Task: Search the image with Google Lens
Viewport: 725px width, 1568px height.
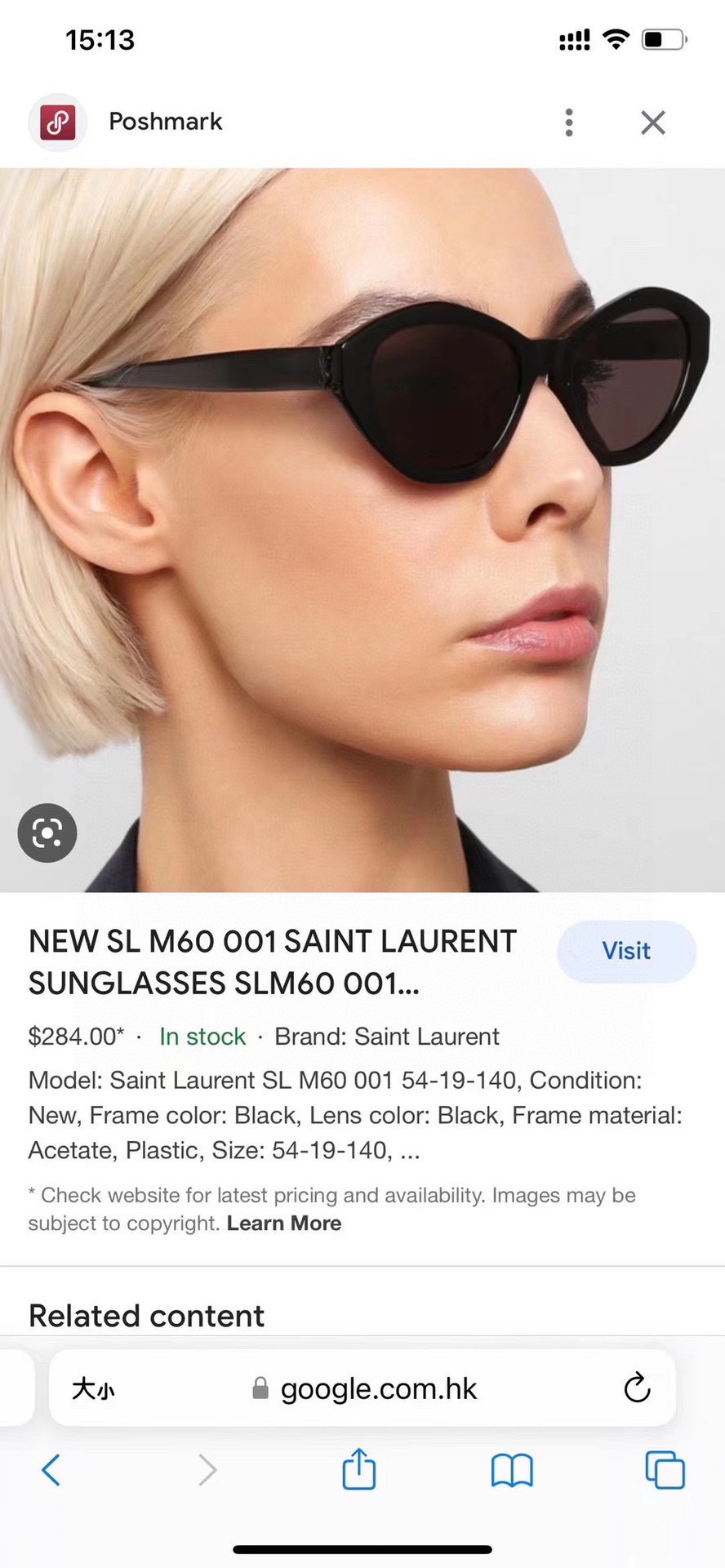Action: pos(47,833)
